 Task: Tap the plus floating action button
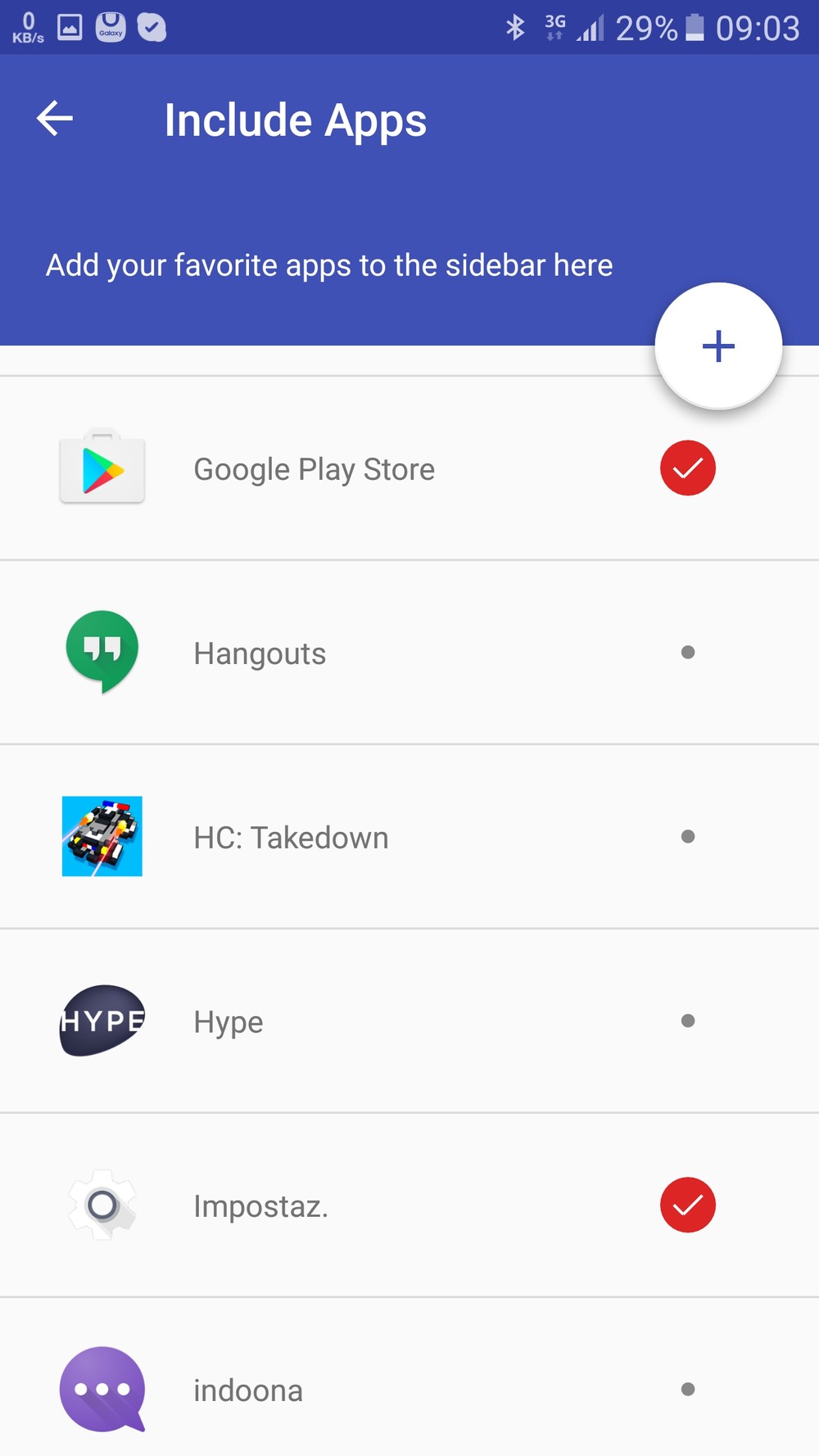point(718,346)
